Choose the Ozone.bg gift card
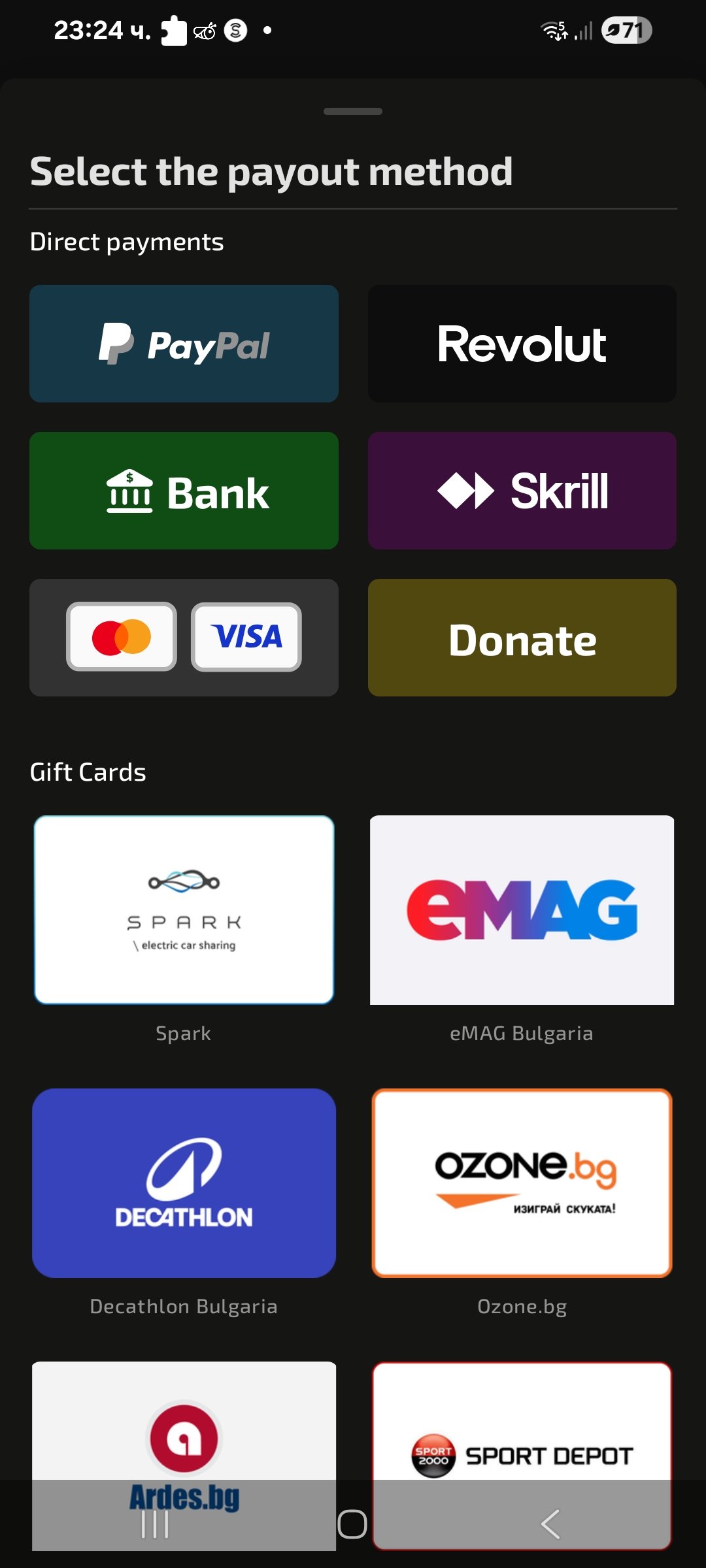The width and height of the screenshot is (706, 1568). click(x=522, y=1183)
